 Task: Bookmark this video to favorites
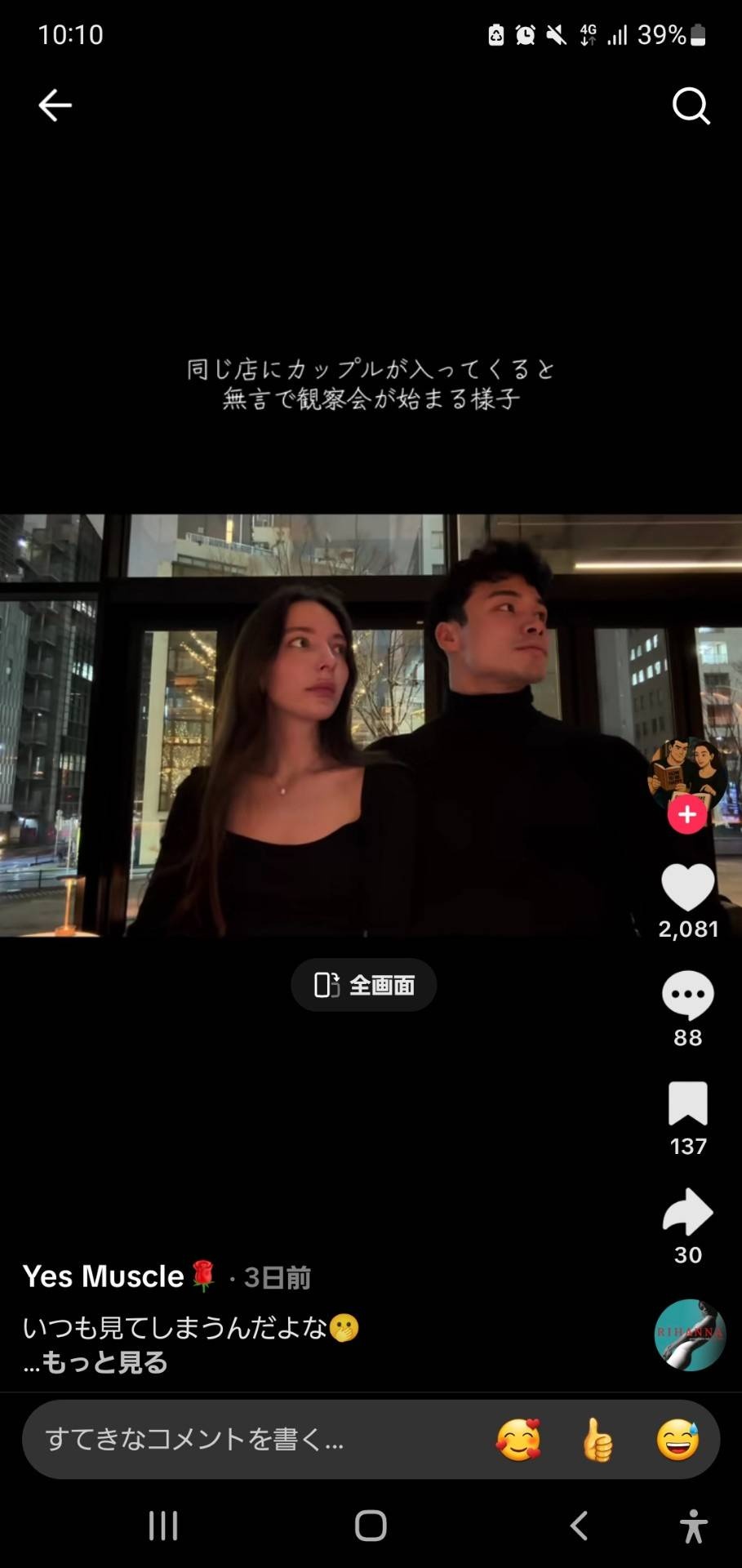coord(687,1104)
